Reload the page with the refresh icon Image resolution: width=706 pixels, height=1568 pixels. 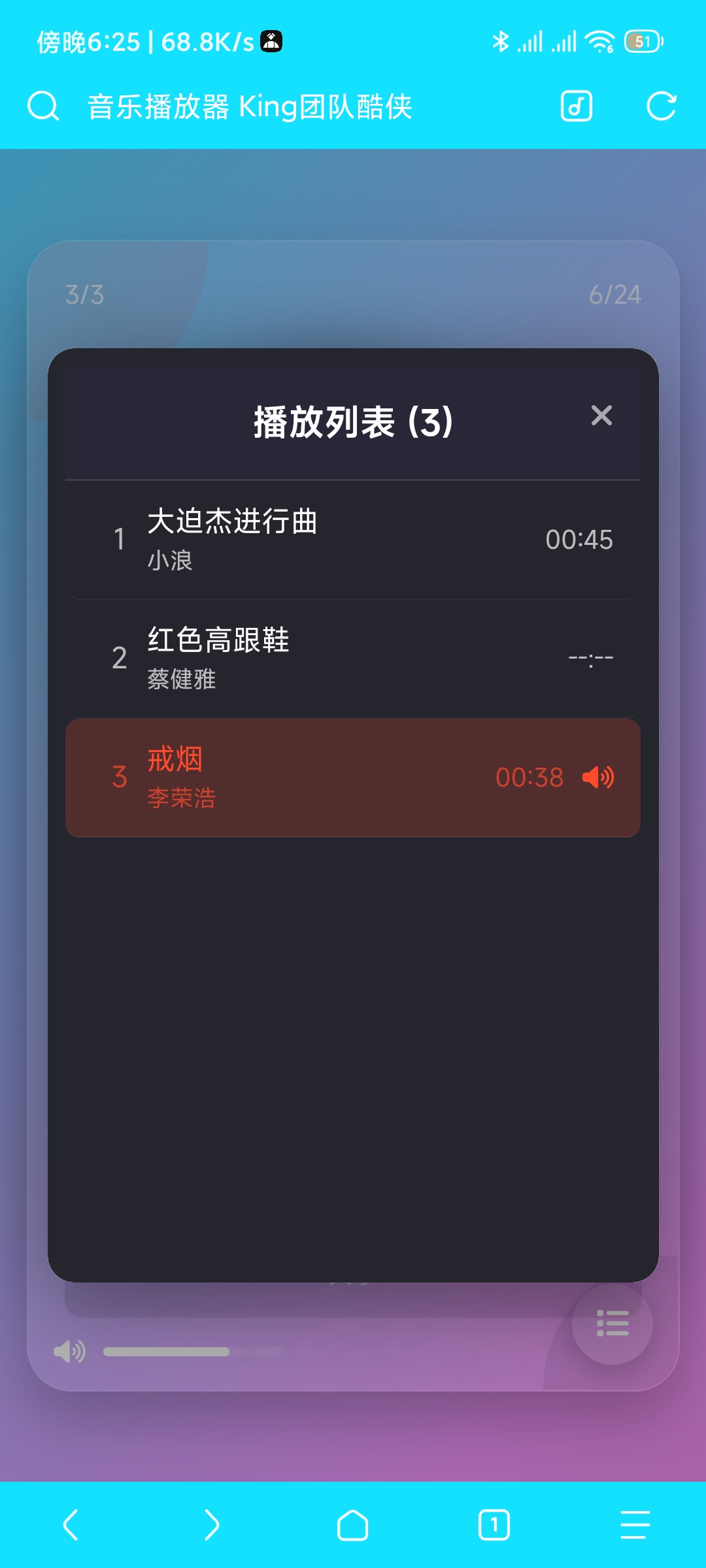(662, 106)
